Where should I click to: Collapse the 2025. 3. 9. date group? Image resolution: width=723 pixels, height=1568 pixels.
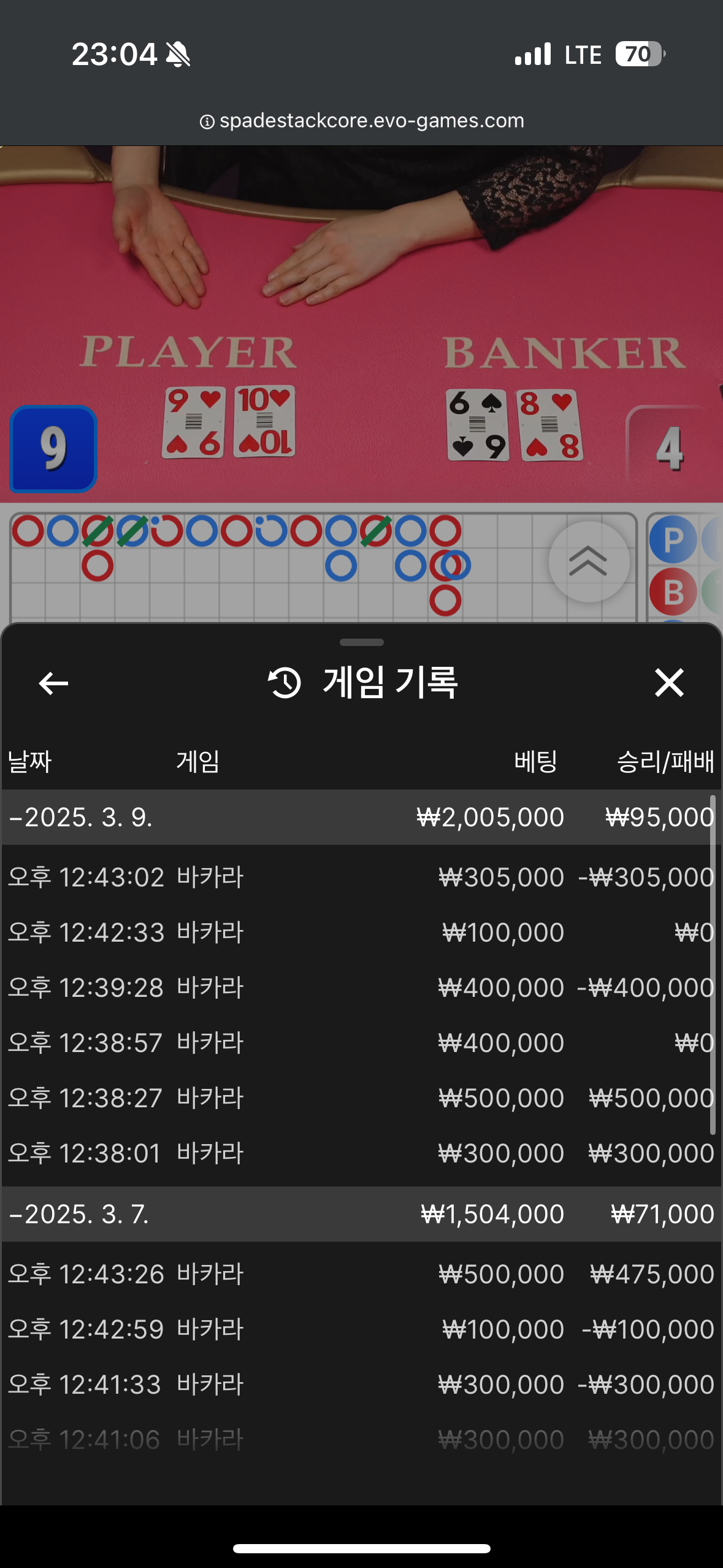tap(361, 817)
